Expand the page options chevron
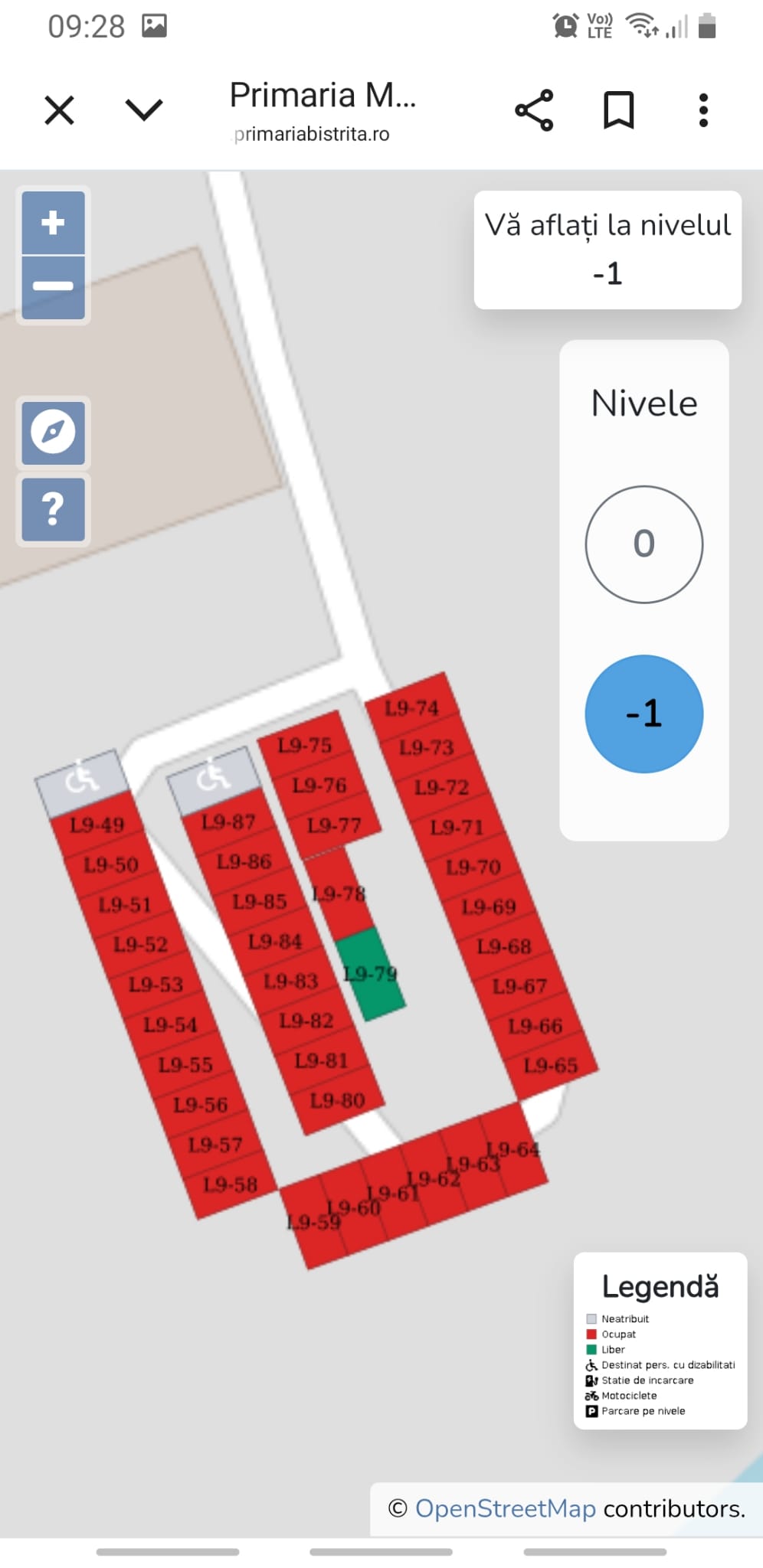This screenshot has height=1568, width=763. pyautogui.click(x=144, y=109)
